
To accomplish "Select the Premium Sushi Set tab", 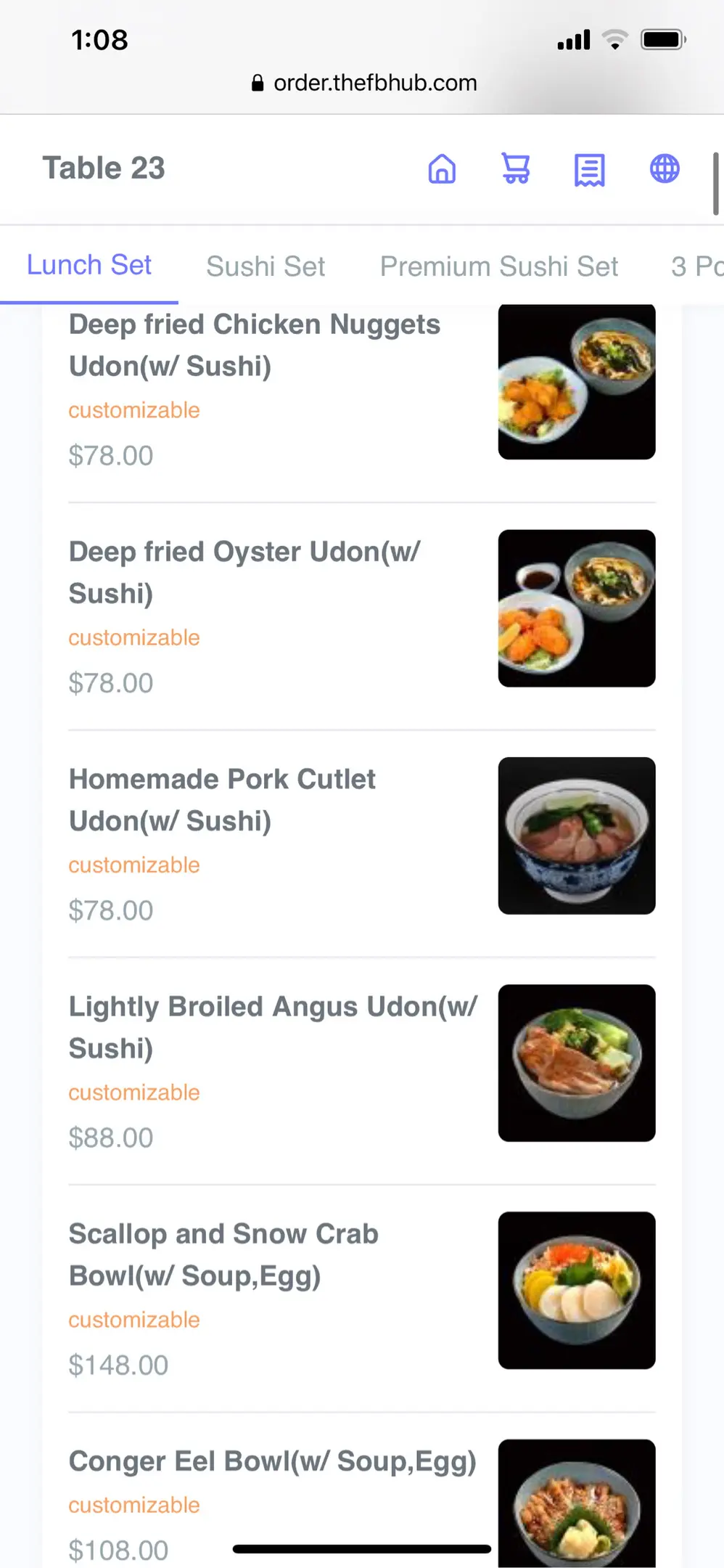I will tap(499, 266).
